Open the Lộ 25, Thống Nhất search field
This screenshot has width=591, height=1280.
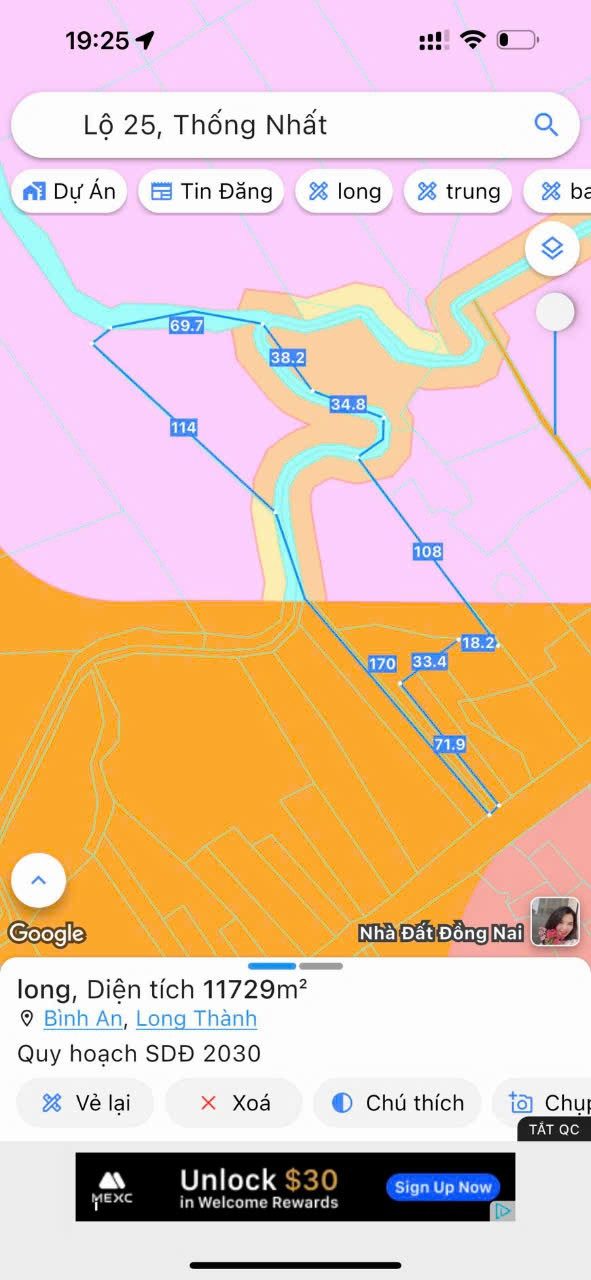tap(295, 125)
